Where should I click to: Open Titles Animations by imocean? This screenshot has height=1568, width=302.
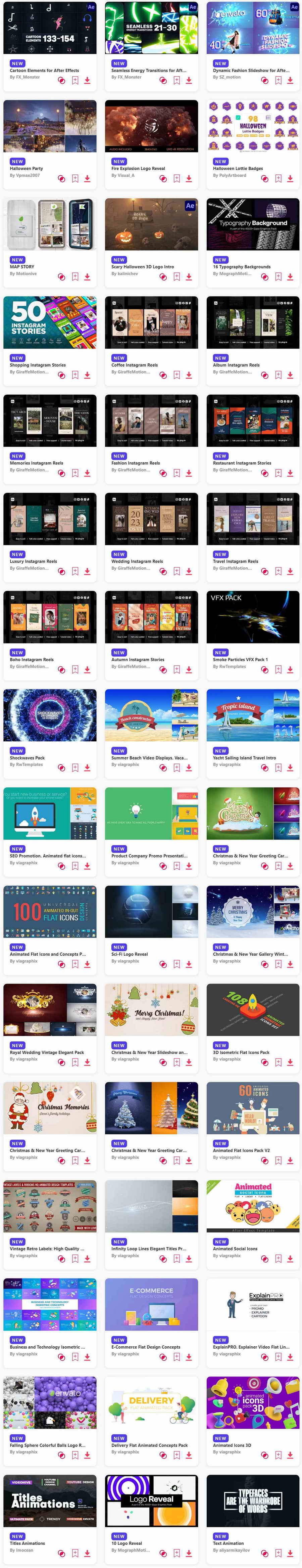click(50, 1500)
